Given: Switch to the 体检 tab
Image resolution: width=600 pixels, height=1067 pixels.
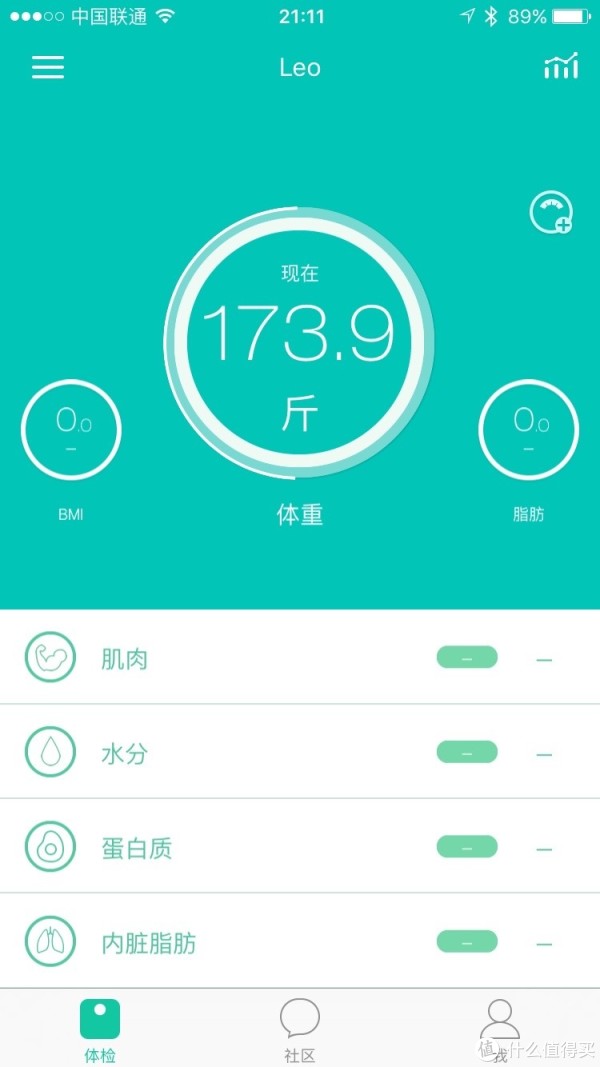Looking at the screenshot, I should (x=100, y=1029).
